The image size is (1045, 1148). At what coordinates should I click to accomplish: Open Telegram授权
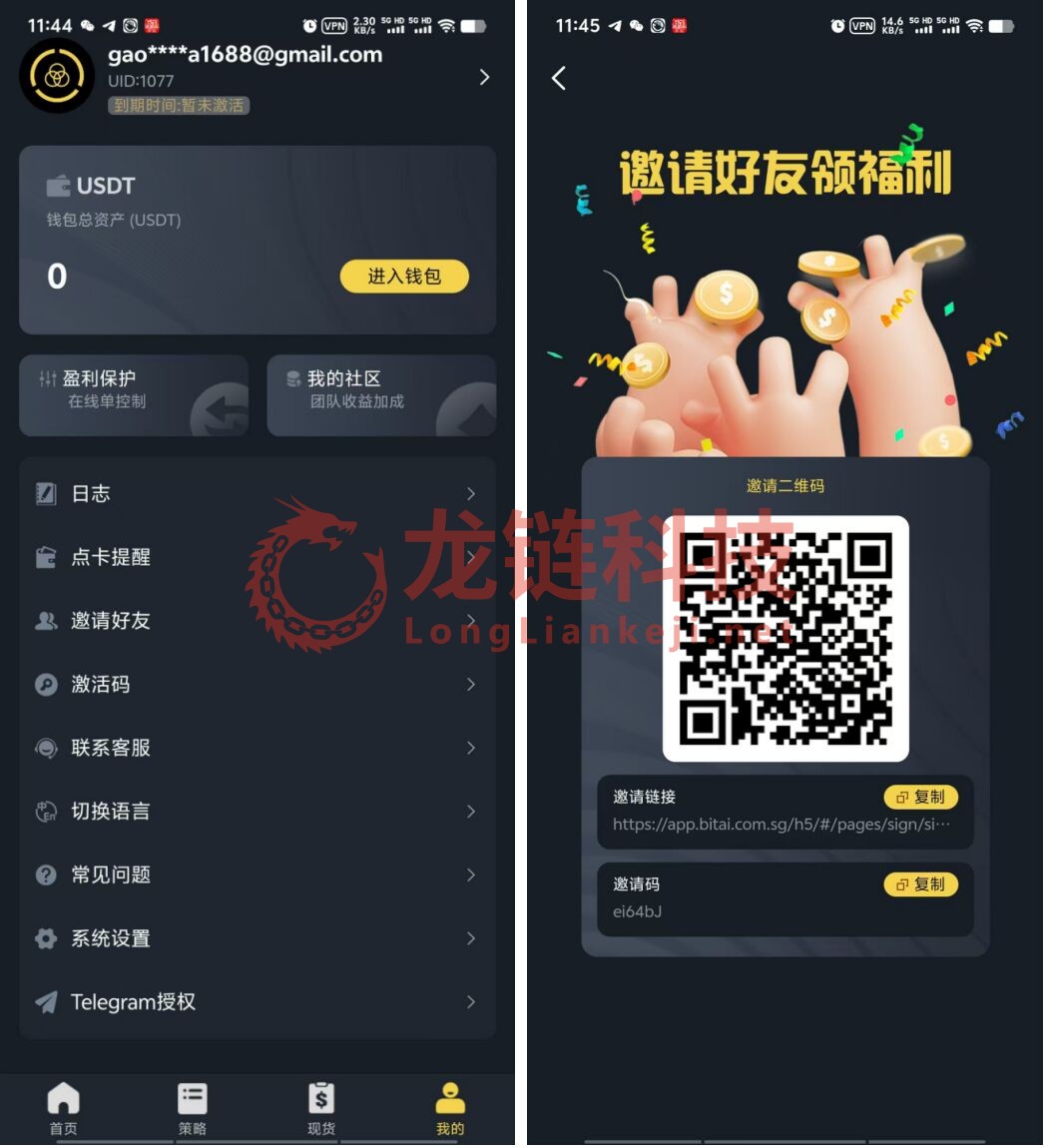click(258, 1002)
